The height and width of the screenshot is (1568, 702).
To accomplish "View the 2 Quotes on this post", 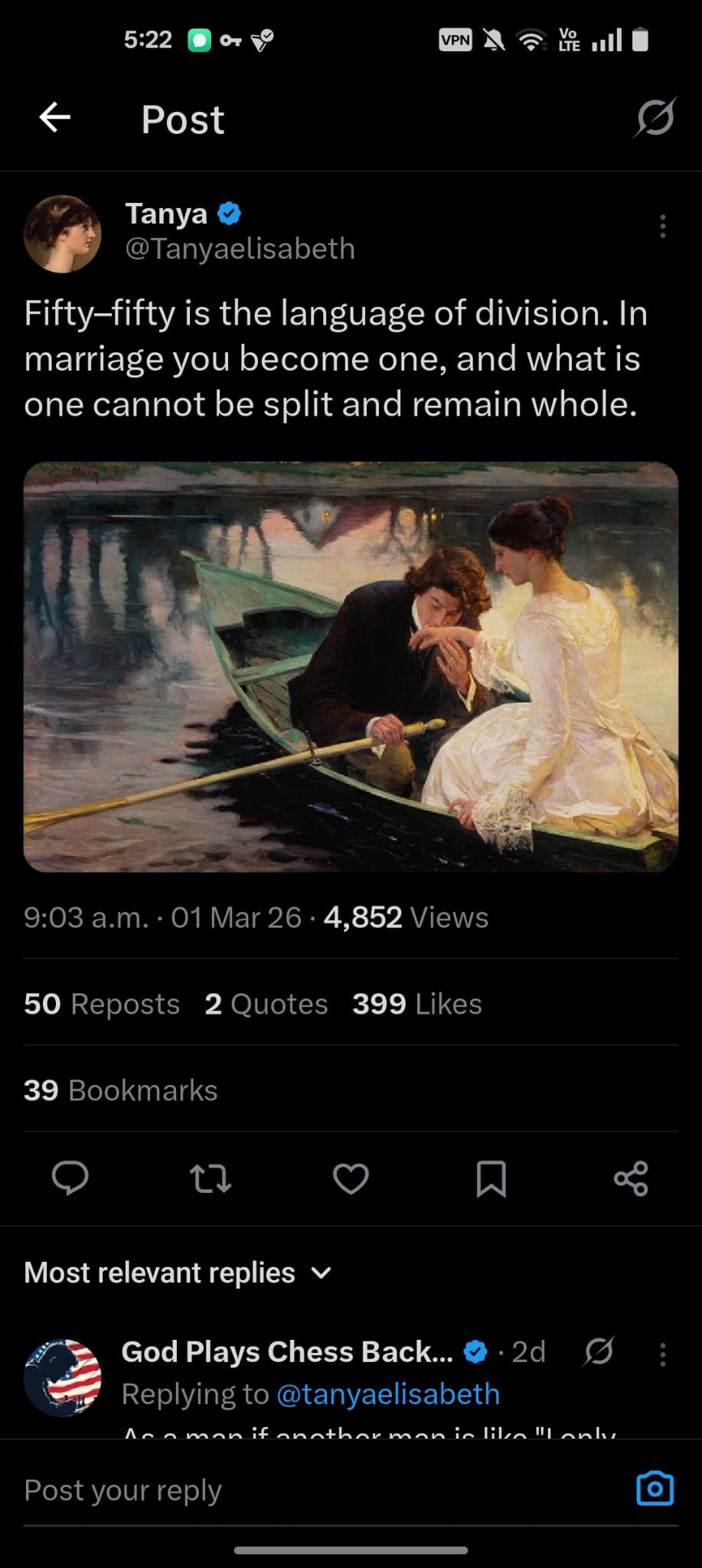I will click(266, 1004).
